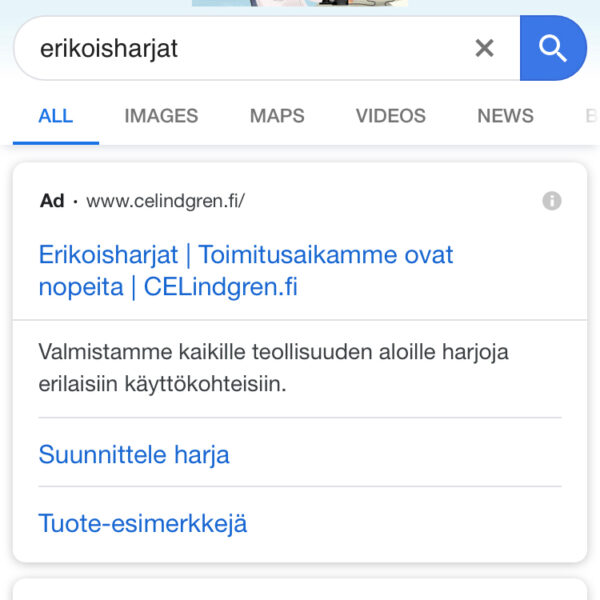Open the CELindgren.fi Erikoisharjat ad headline
The width and height of the screenshot is (600, 600).
coord(245,270)
